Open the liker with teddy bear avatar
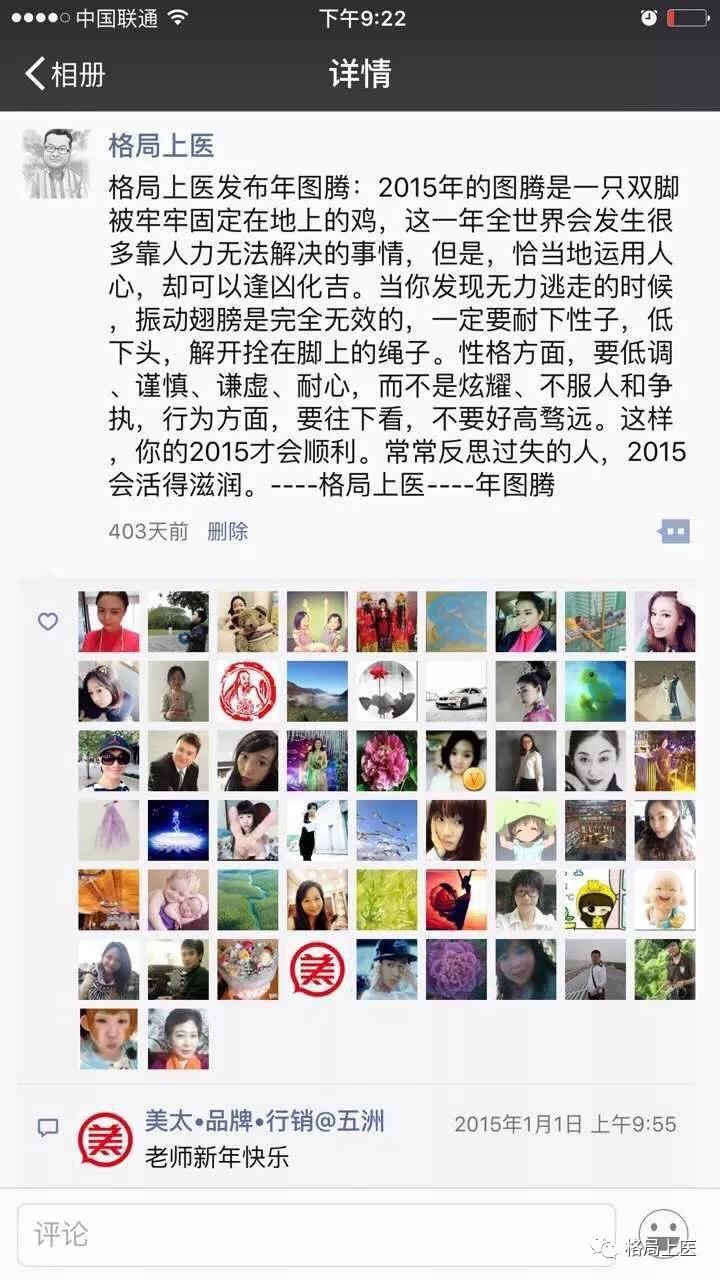This screenshot has width=720, height=1280. coord(248,621)
